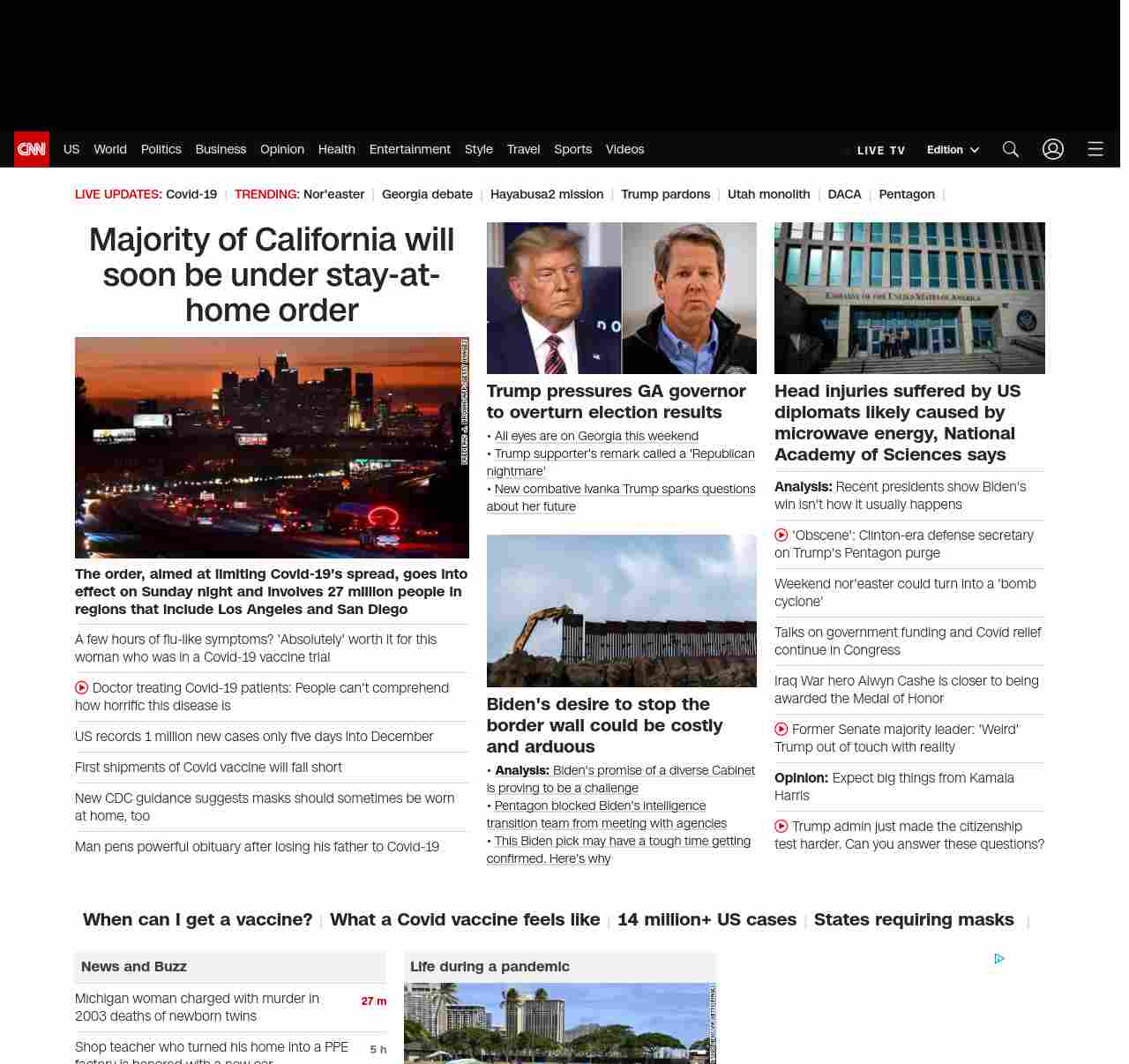This screenshot has height=1064, width=1129.
Task: Open the Los Angeles skyline story image
Action: coord(272,447)
